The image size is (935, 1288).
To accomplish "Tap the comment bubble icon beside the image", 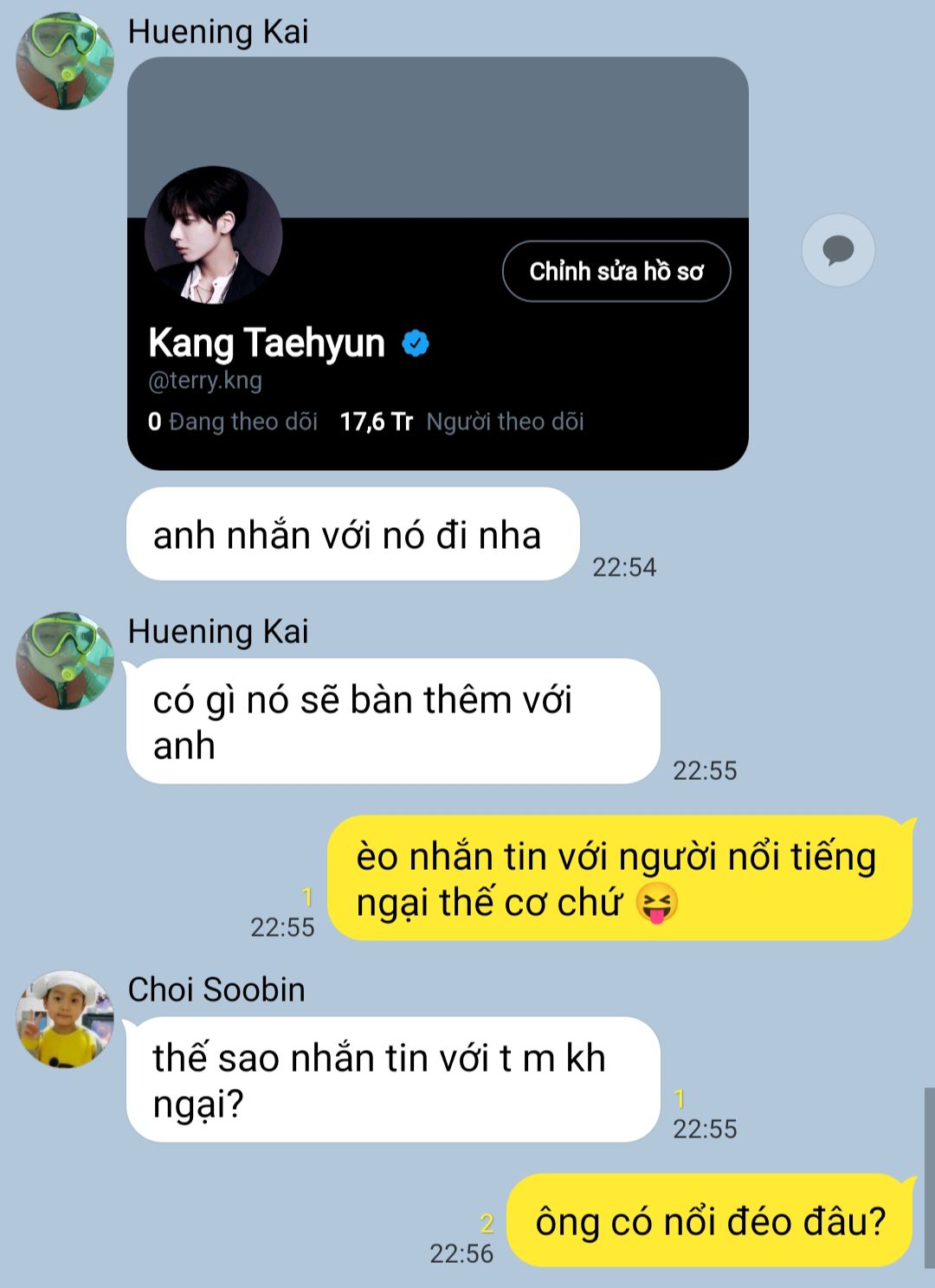I will (x=837, y=251).
